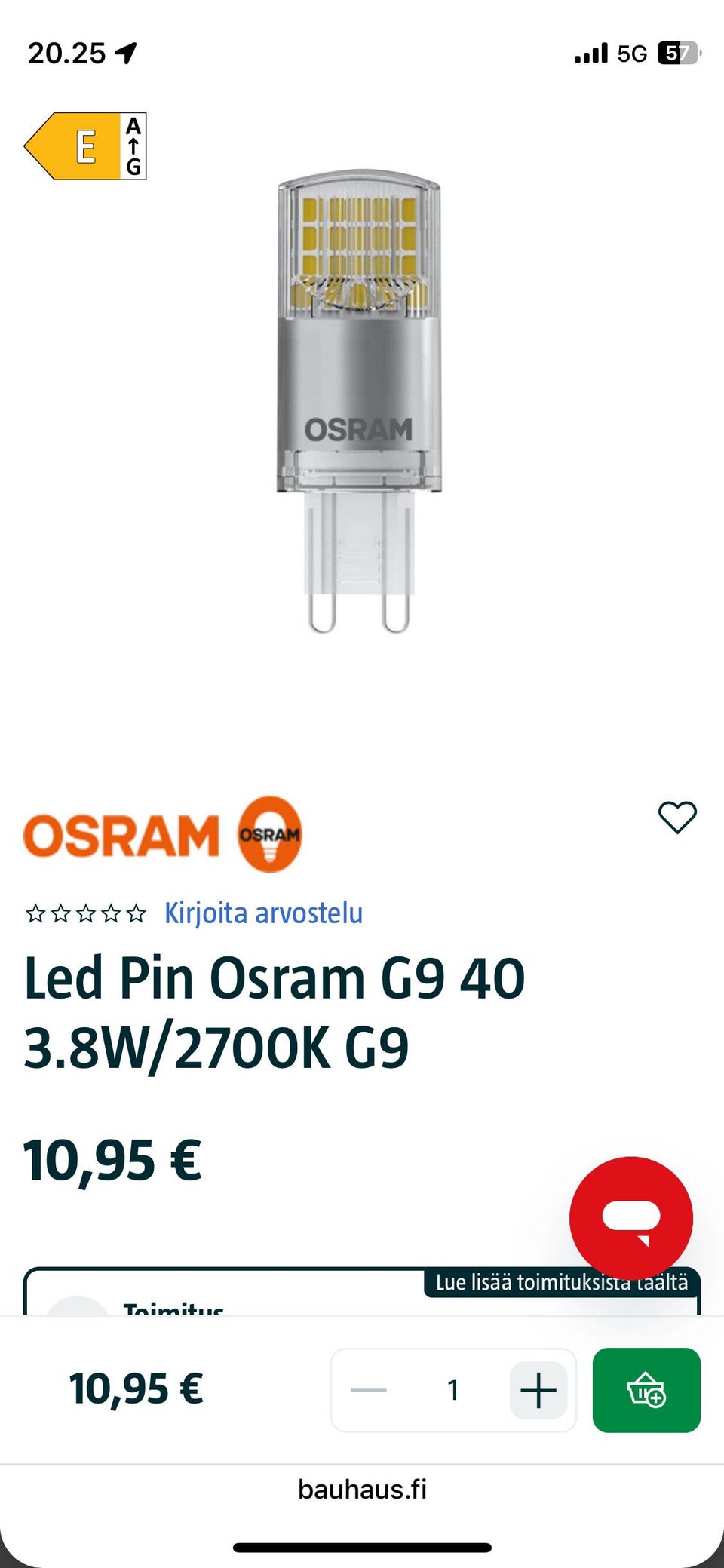Add product to wishlist with heart icon
The width and height of the screenshot is (724, 1568).
point(677,818)
